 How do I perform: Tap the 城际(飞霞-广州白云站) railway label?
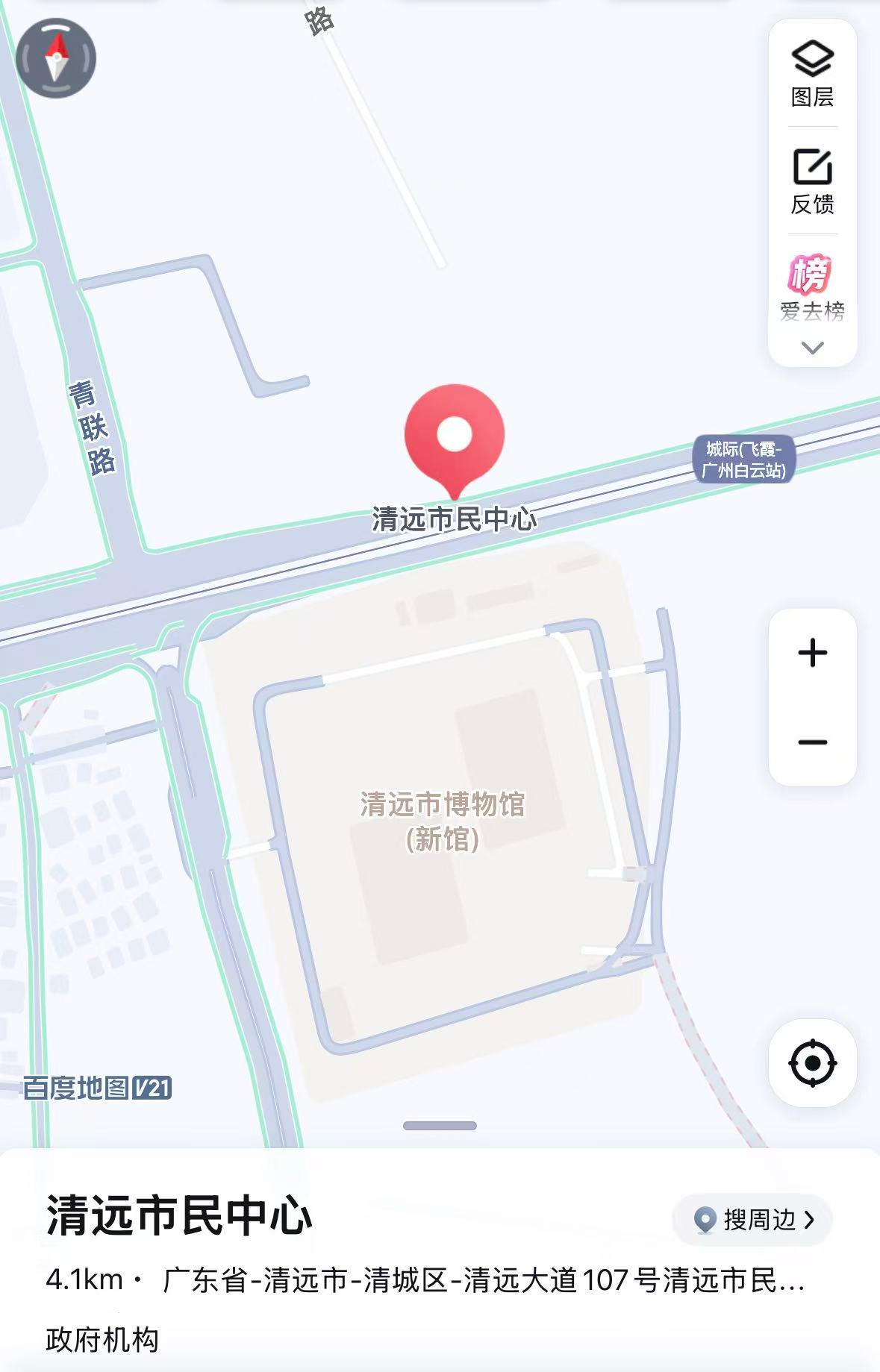[x=743, y=460]
